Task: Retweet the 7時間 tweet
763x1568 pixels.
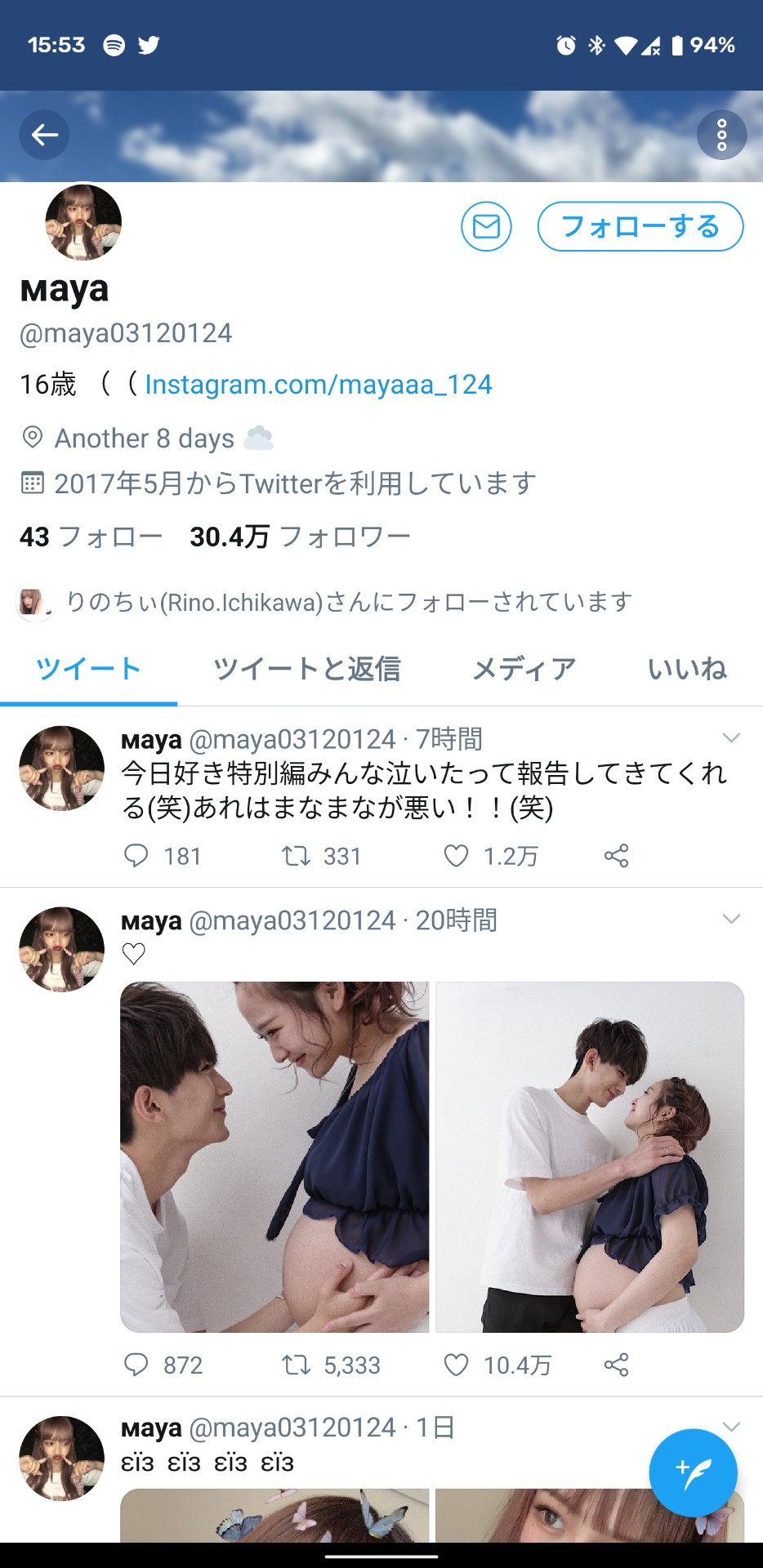Action: (x=296, y=856)
